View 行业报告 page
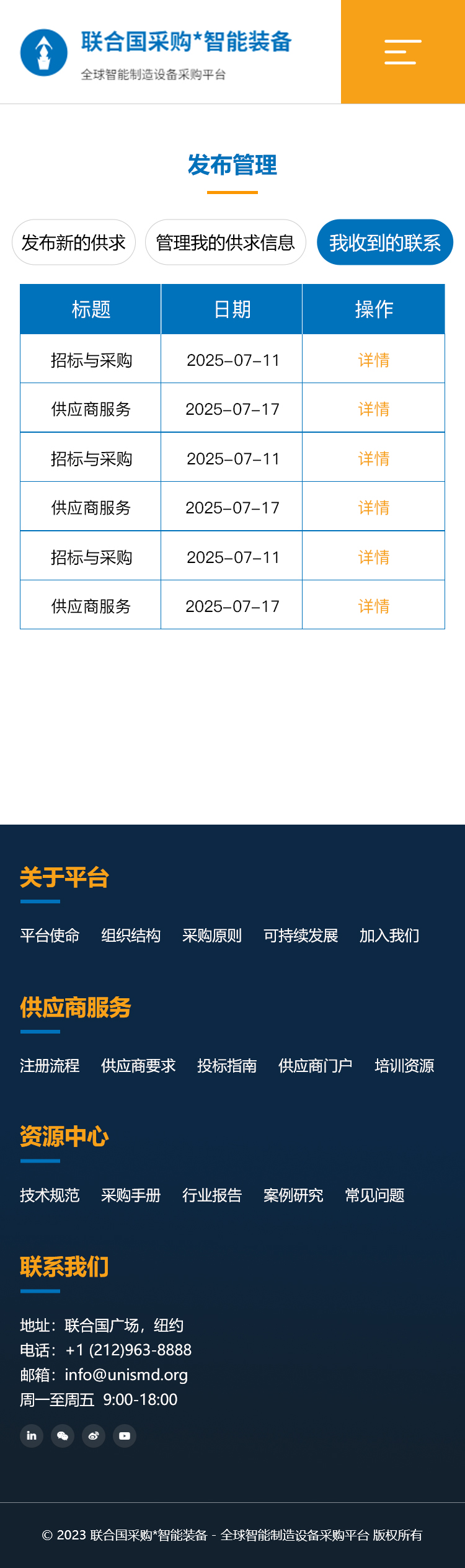The height and width of the screenshot is (1568, 465). (x=212, y=1195)
